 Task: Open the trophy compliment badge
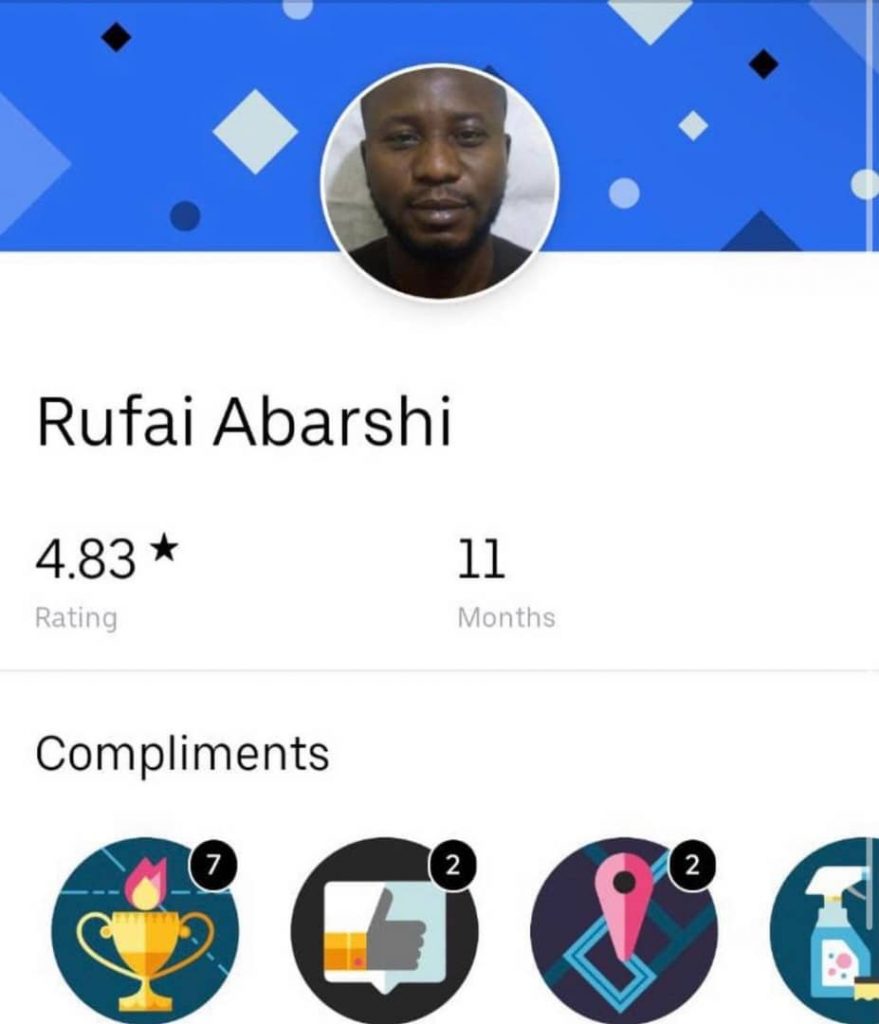[145, 931]
